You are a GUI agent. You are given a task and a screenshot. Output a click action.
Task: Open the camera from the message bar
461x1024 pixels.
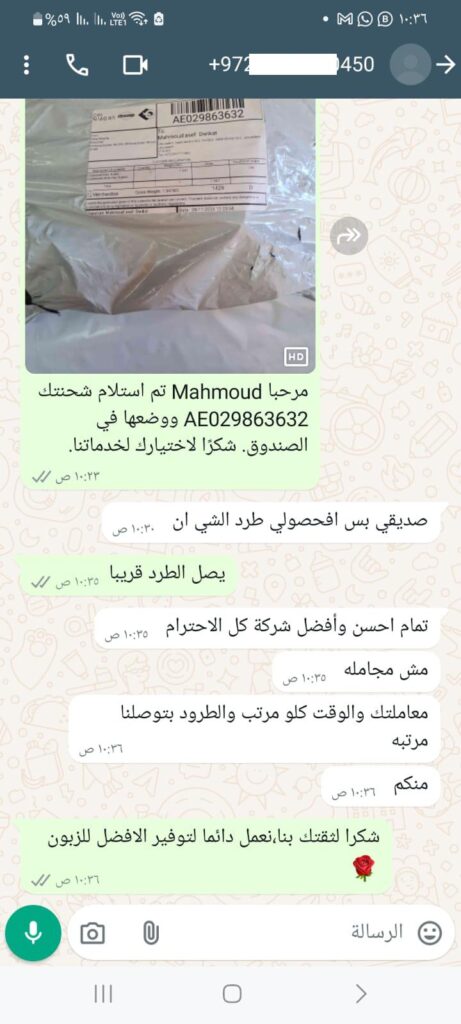pyautogui.click(x=92, y=934)
